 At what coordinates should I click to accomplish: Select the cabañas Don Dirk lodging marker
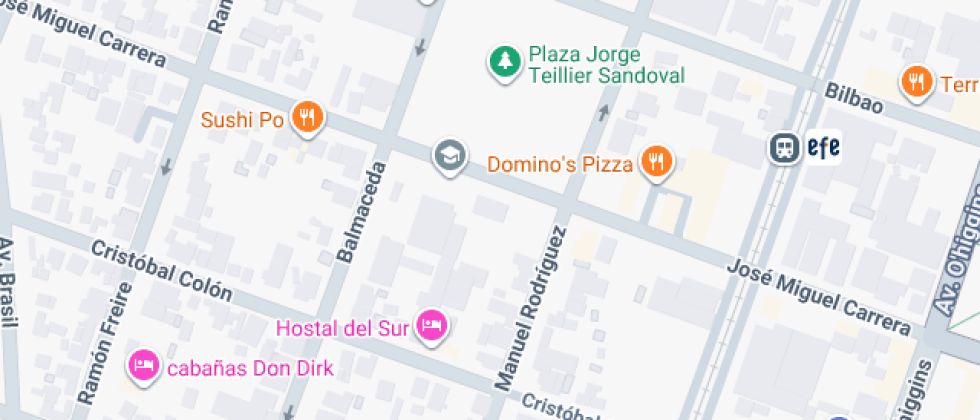pyautogui.click(x=144, y=365)
